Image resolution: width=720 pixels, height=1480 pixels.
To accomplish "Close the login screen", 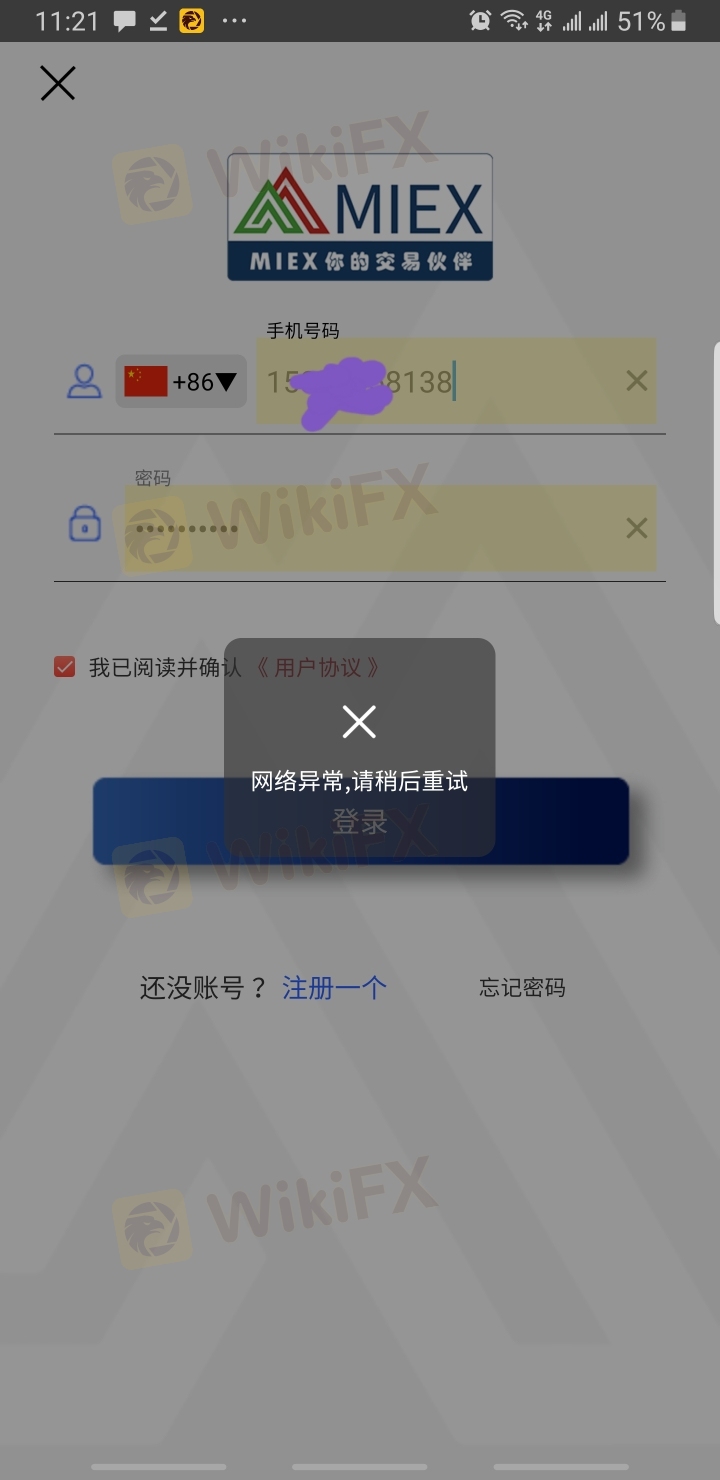I will [58, 83].
